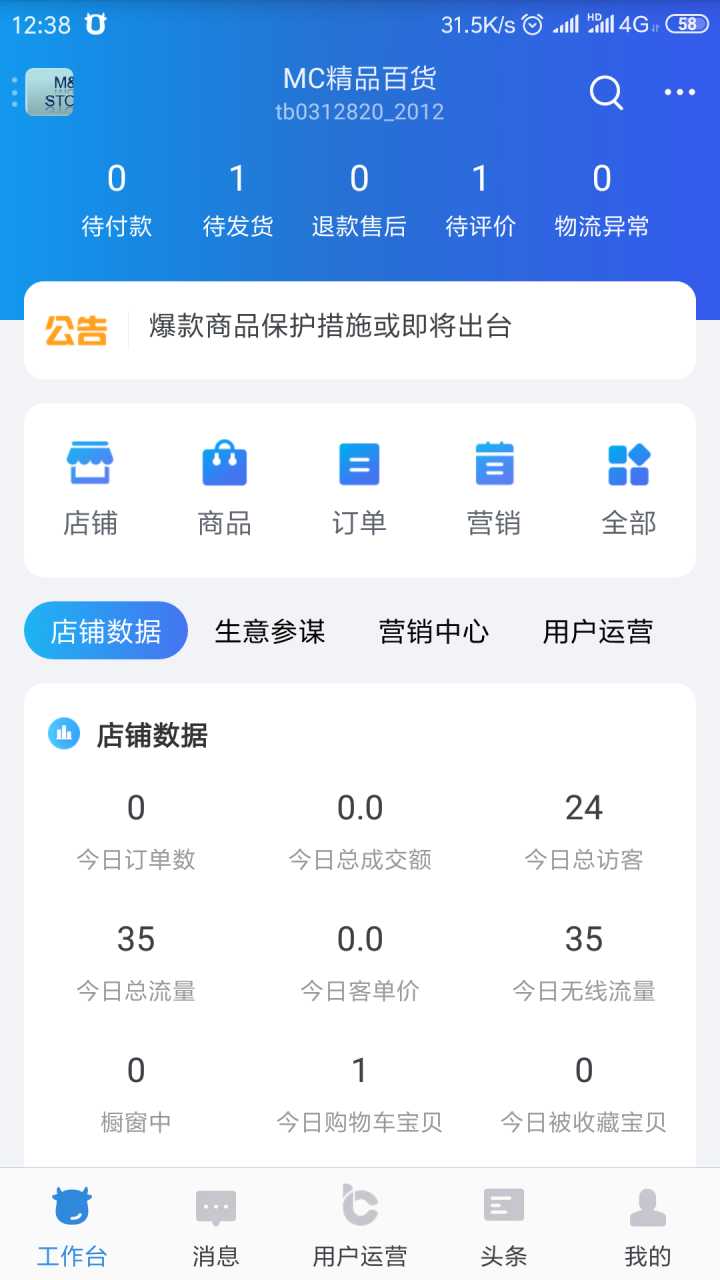This screenshot has width=720, height=1280.
Task: Select the 用户运营 top tab
Action: pos(598,631)
